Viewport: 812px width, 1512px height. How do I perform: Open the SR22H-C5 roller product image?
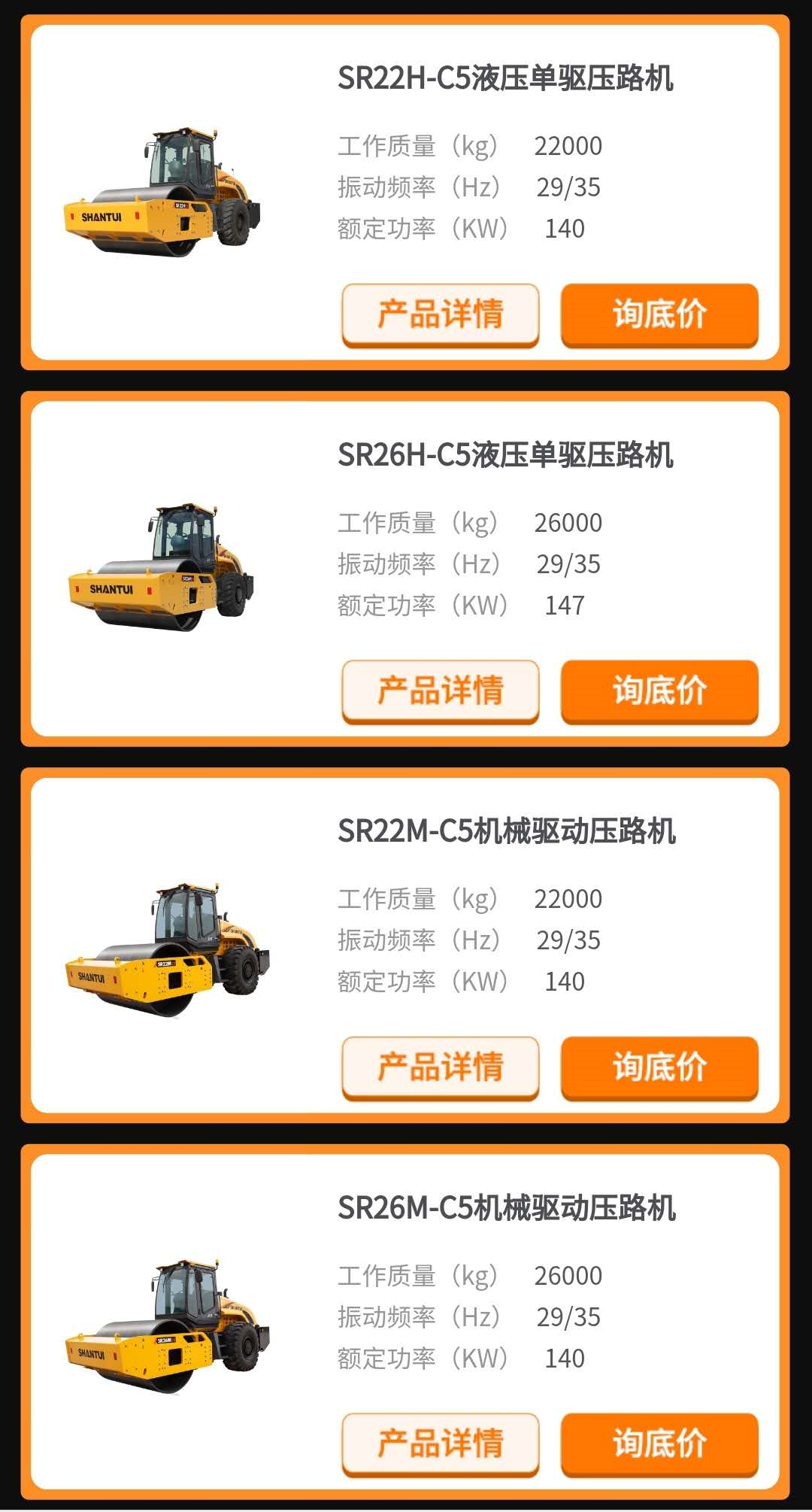[x=163, y=192]
